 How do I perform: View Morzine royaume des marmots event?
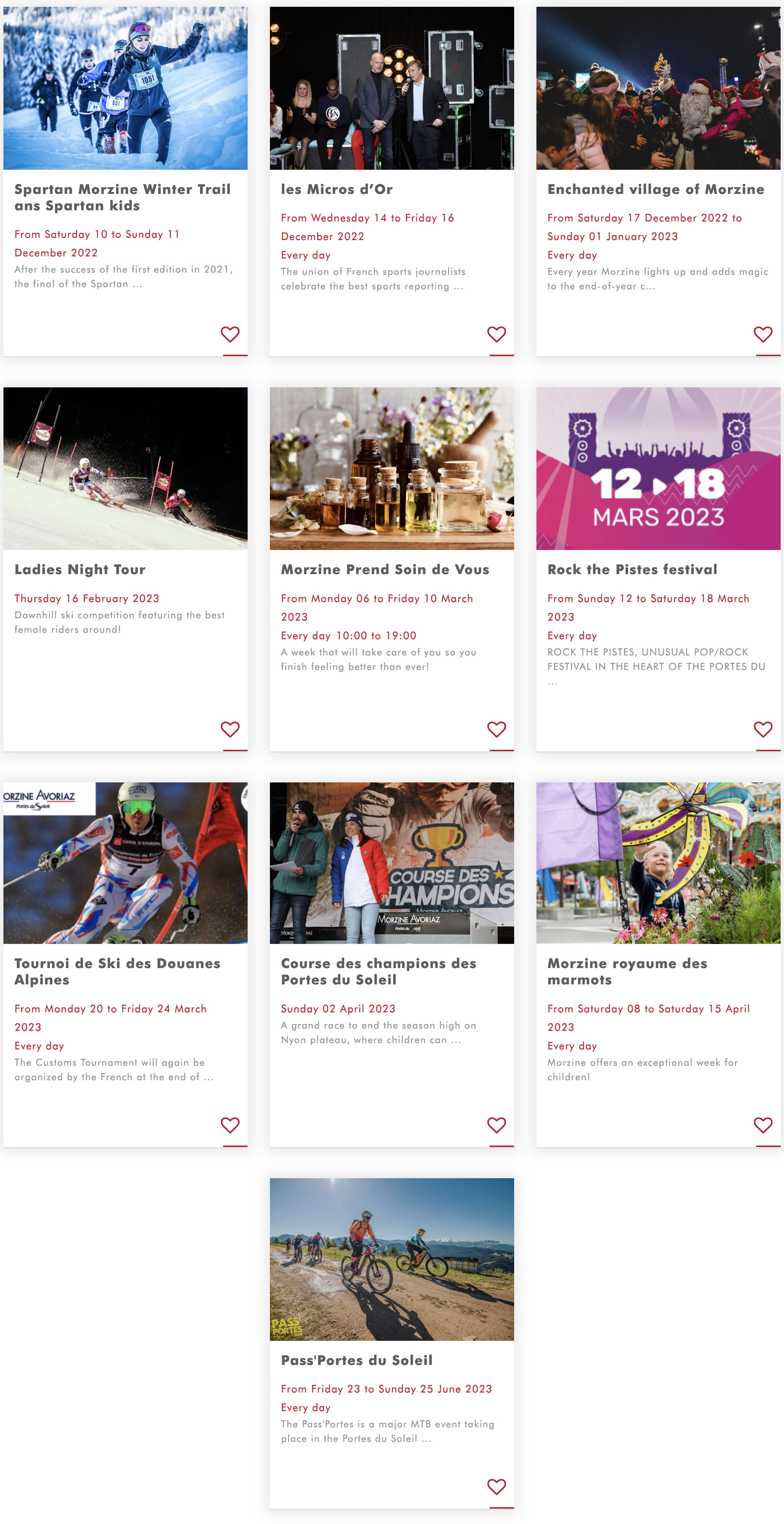[627, 971]
